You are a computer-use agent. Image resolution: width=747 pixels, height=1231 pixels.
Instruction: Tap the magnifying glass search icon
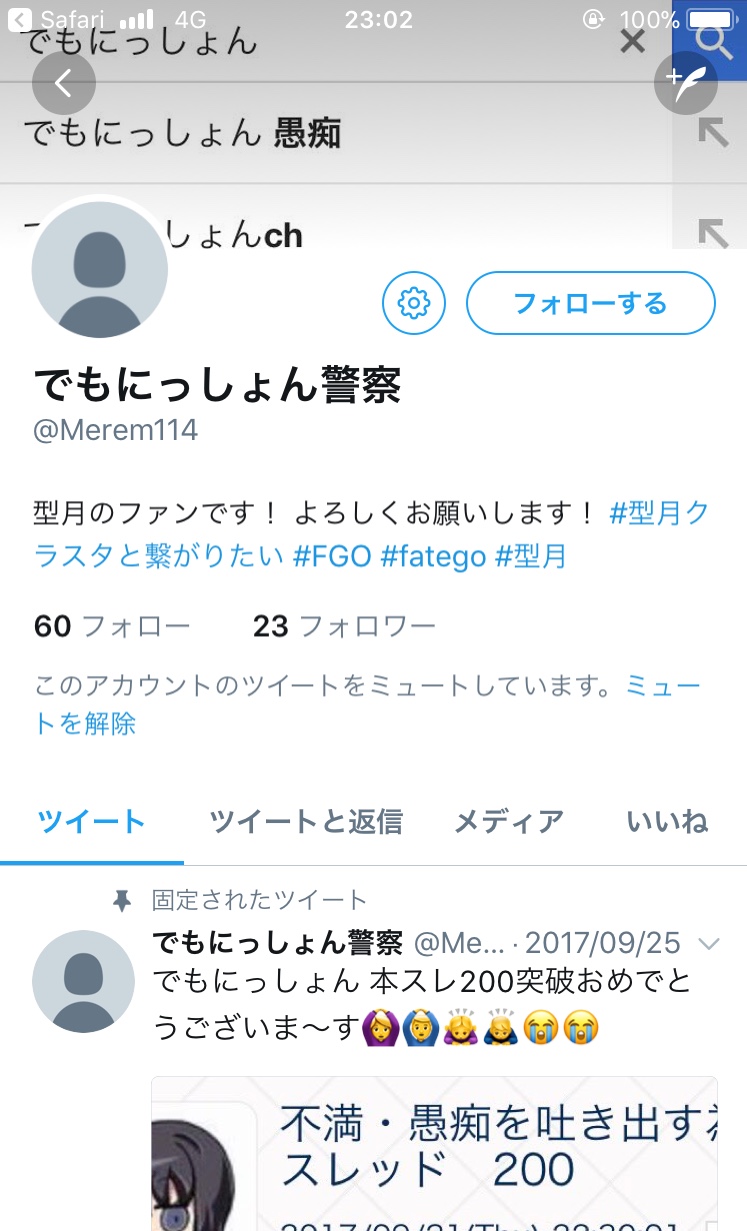[713, 40]
